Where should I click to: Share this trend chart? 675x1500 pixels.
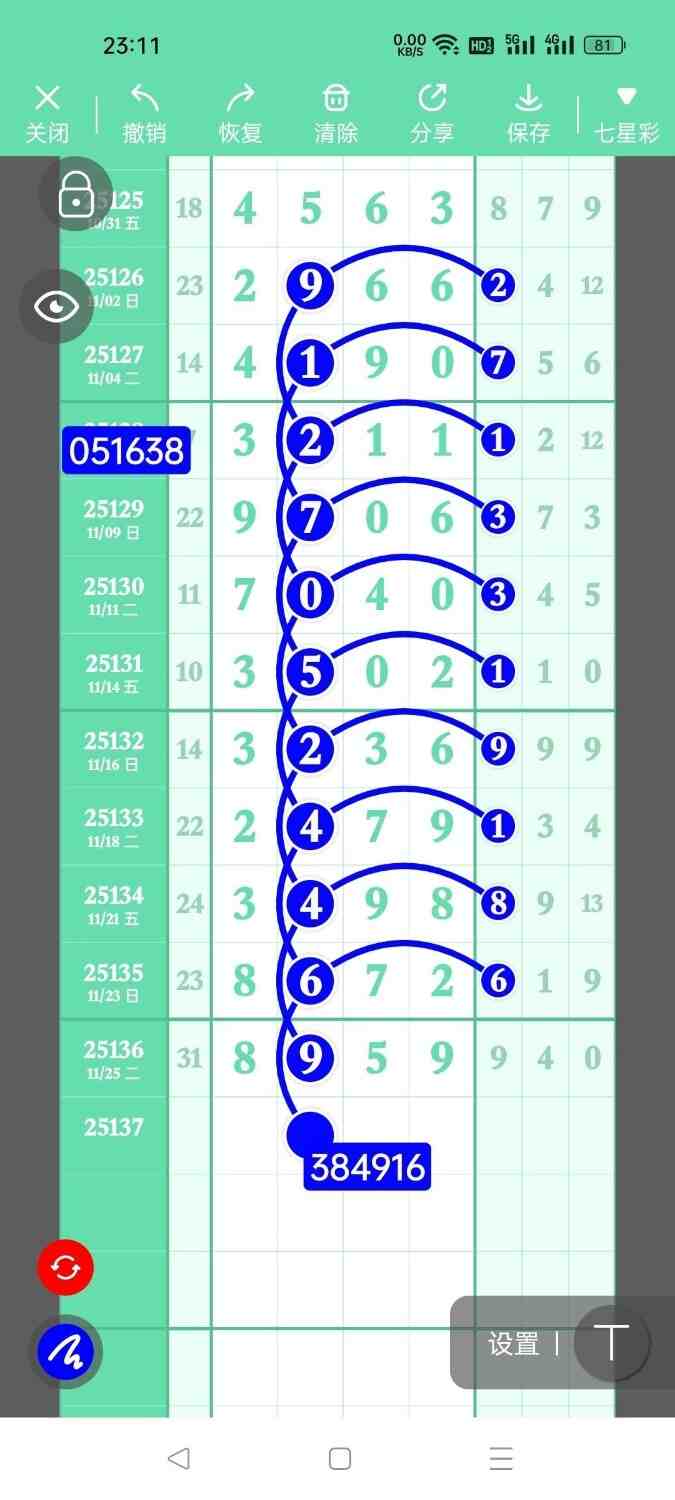tap(432, 113)
